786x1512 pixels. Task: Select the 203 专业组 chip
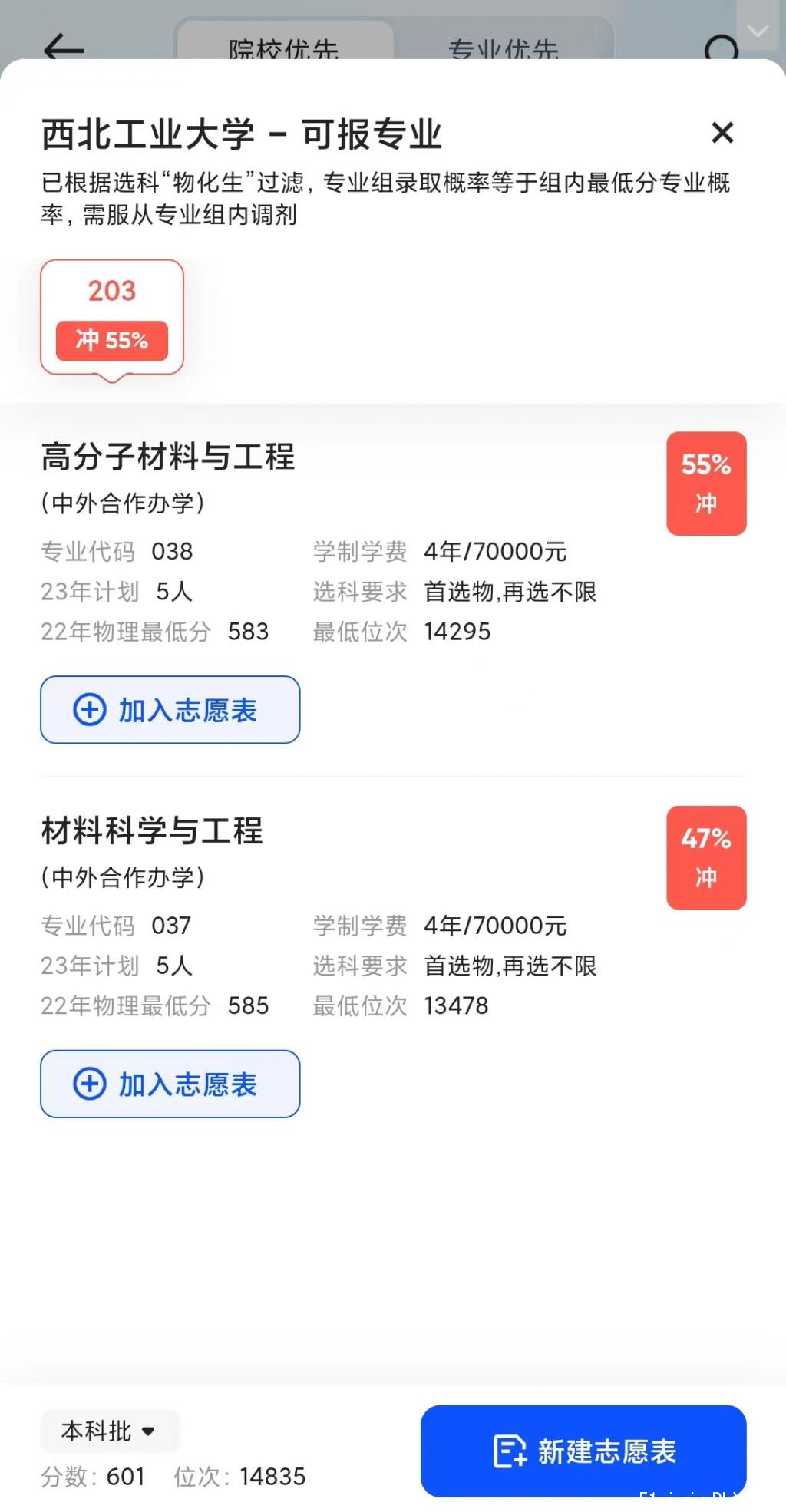tap(112, 318)
